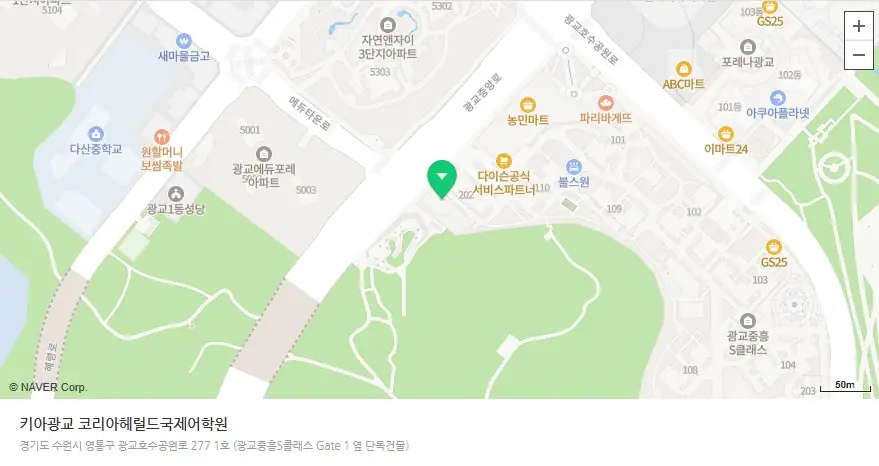
Task: Open the 다산중학교 school marker
Action: click(95, 134)
